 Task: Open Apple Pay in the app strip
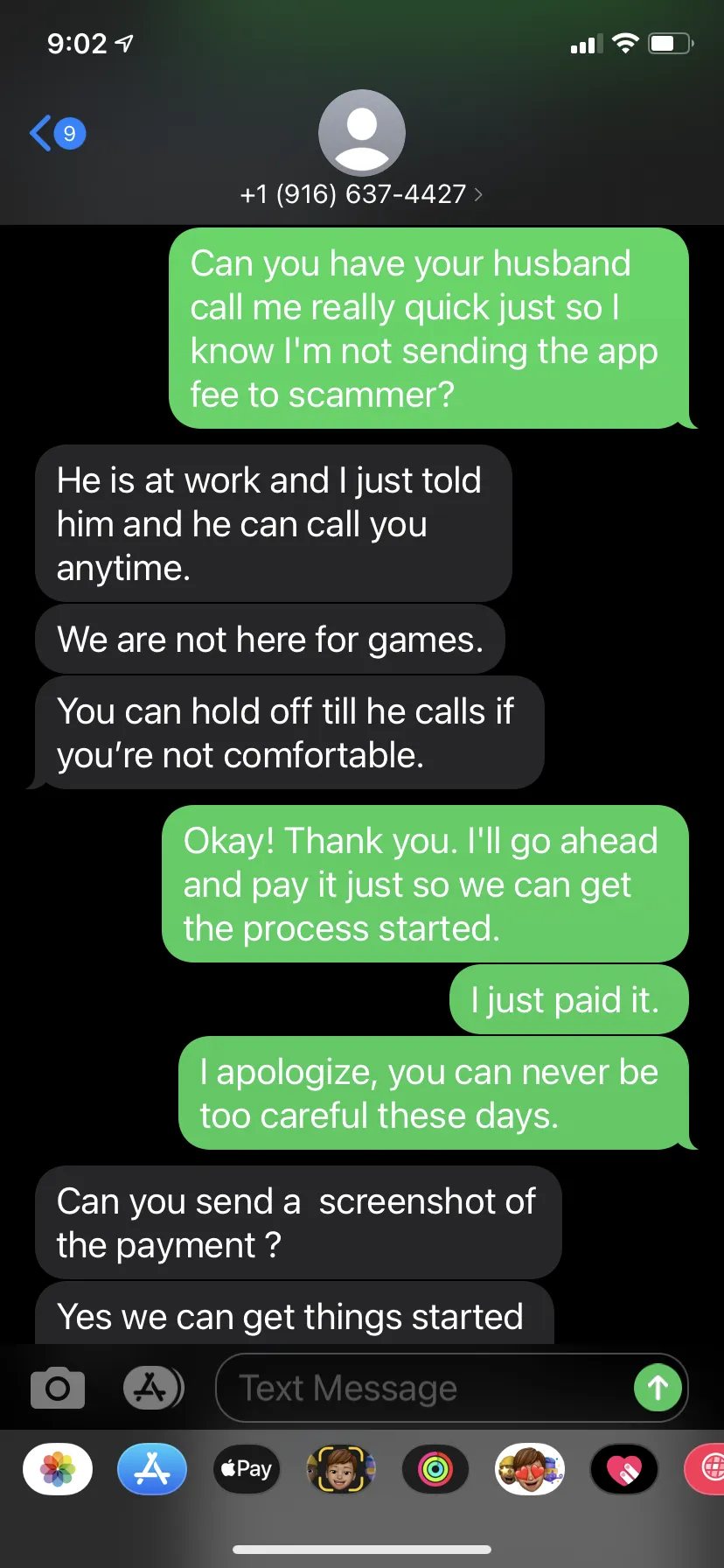pyautogui.click(x=247, y=1468)
